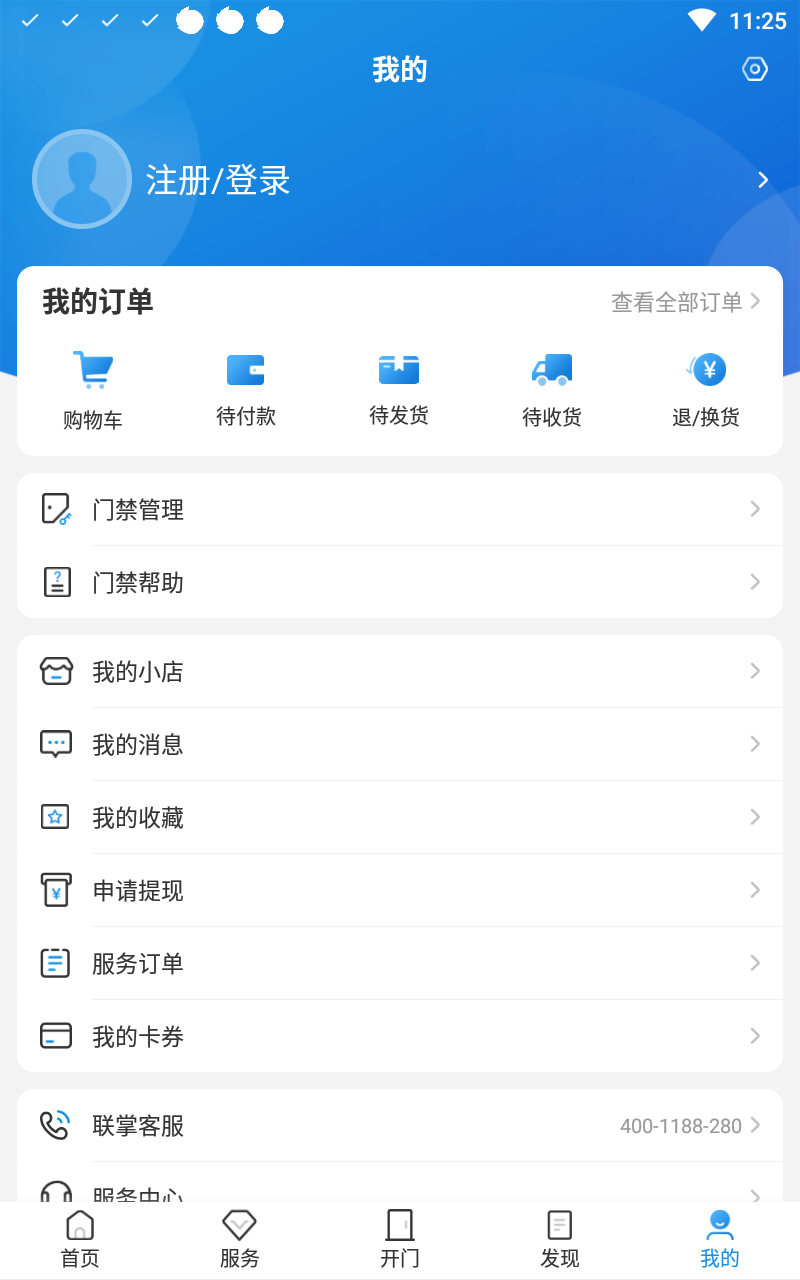Open 待收货 orders awaiting receipt
800x1280 pixels.
point(552,390)
